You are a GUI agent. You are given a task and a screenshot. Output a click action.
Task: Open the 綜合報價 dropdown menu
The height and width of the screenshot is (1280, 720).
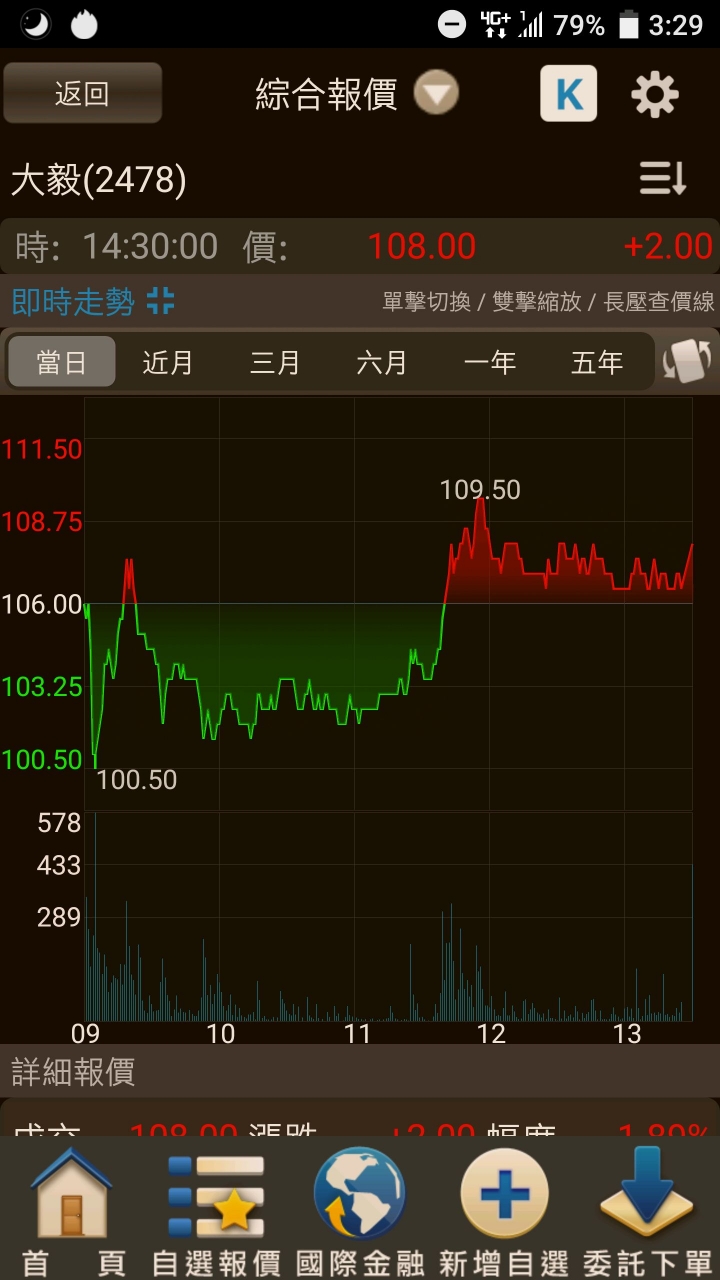point(436,94)
